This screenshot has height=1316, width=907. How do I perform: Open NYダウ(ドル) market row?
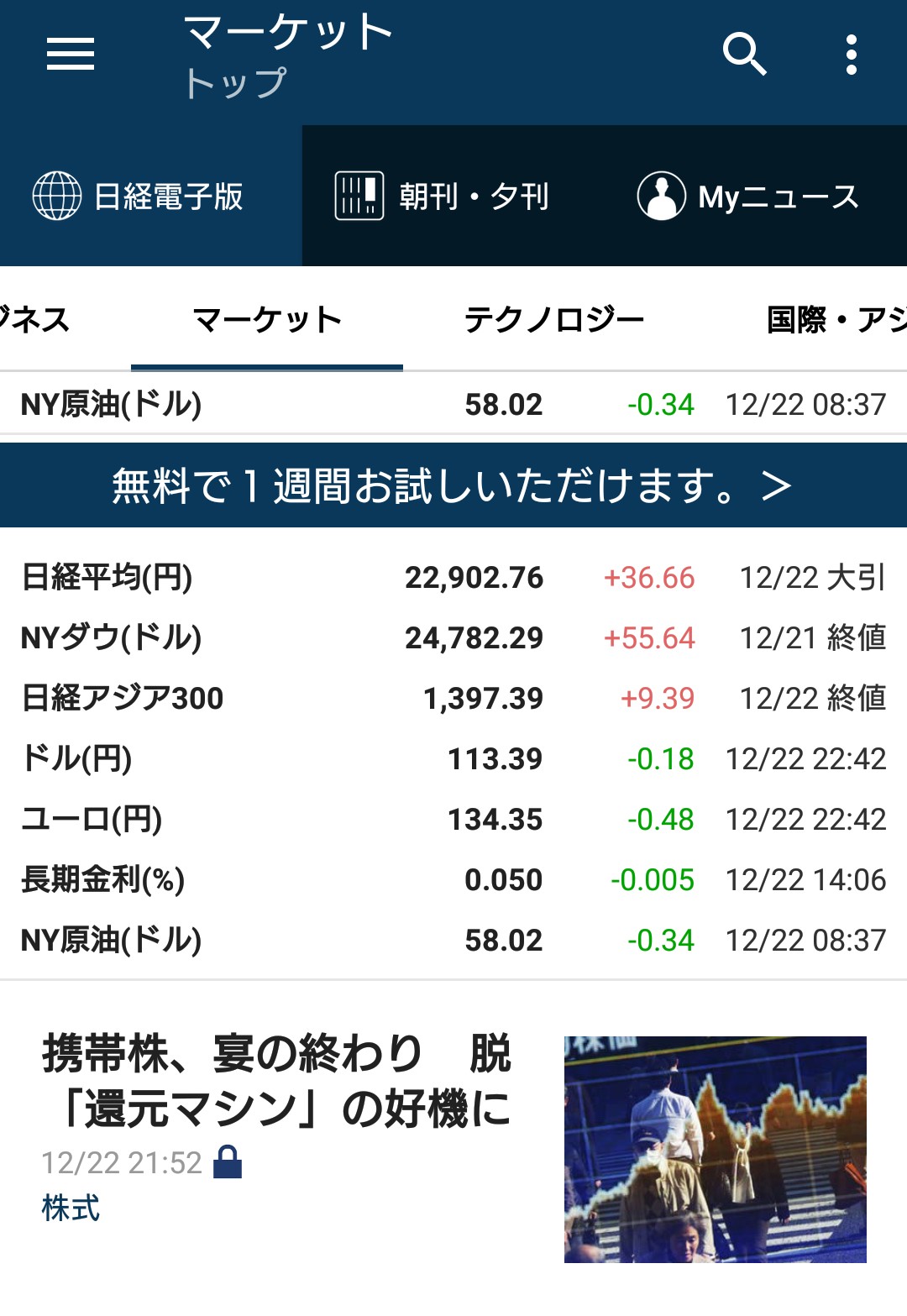click(453, 638)
